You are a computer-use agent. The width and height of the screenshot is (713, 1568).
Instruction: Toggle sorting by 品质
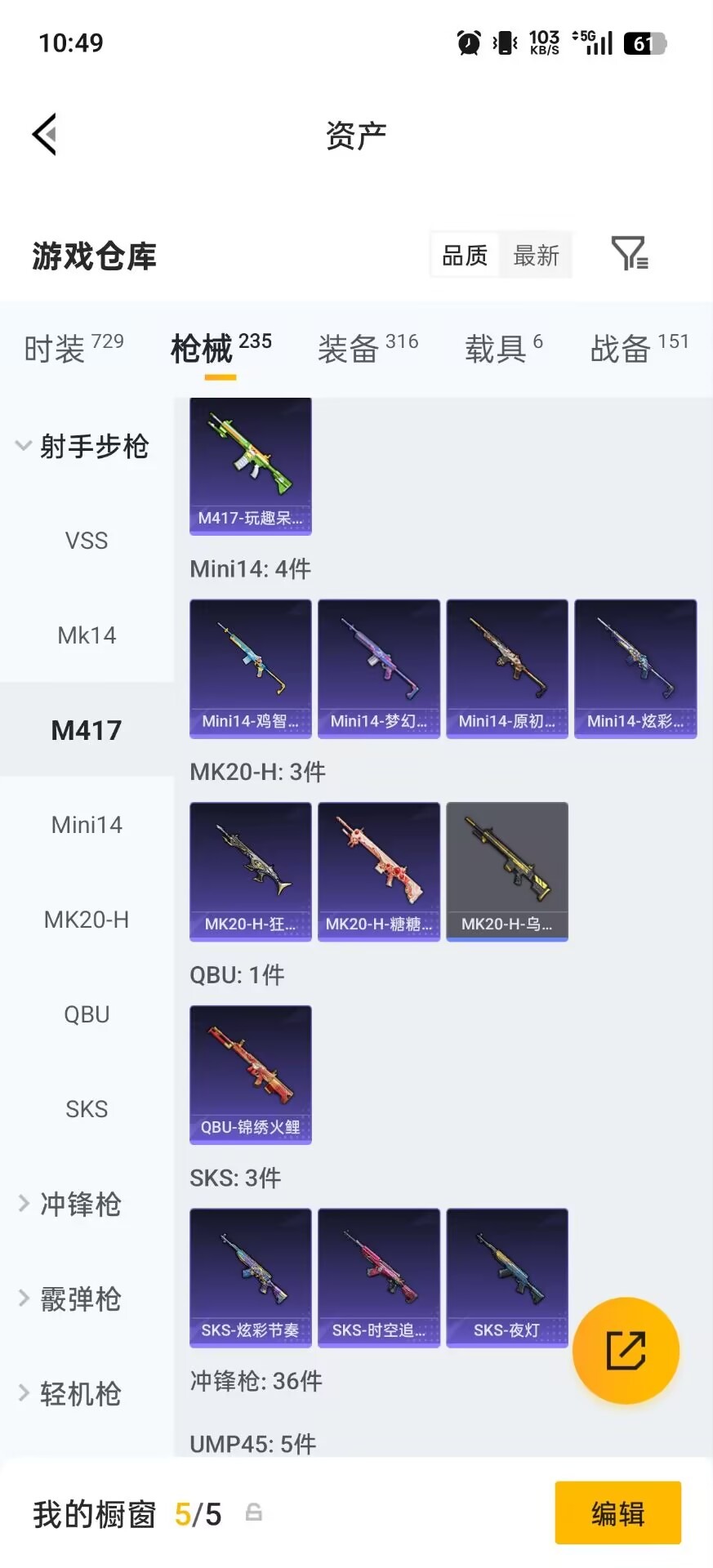463,255
